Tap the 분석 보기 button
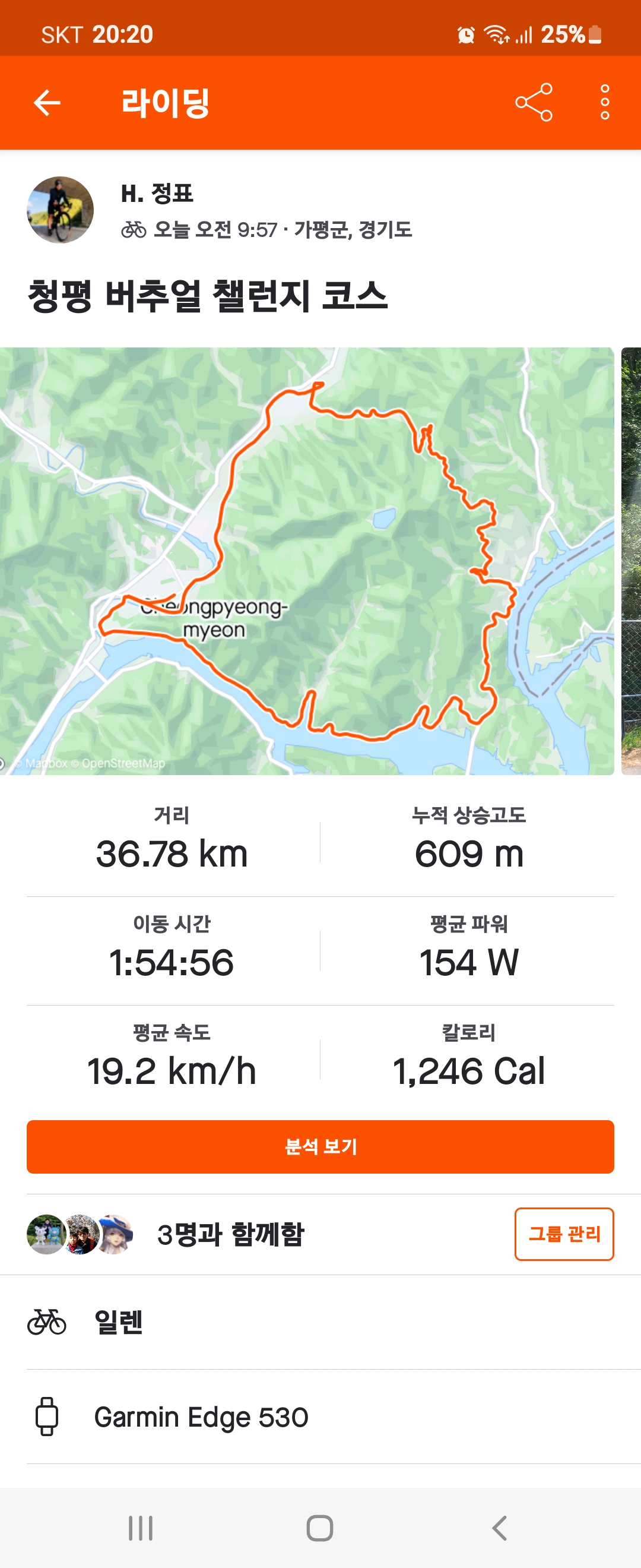641x1568 pixels. coord(320,1146)
